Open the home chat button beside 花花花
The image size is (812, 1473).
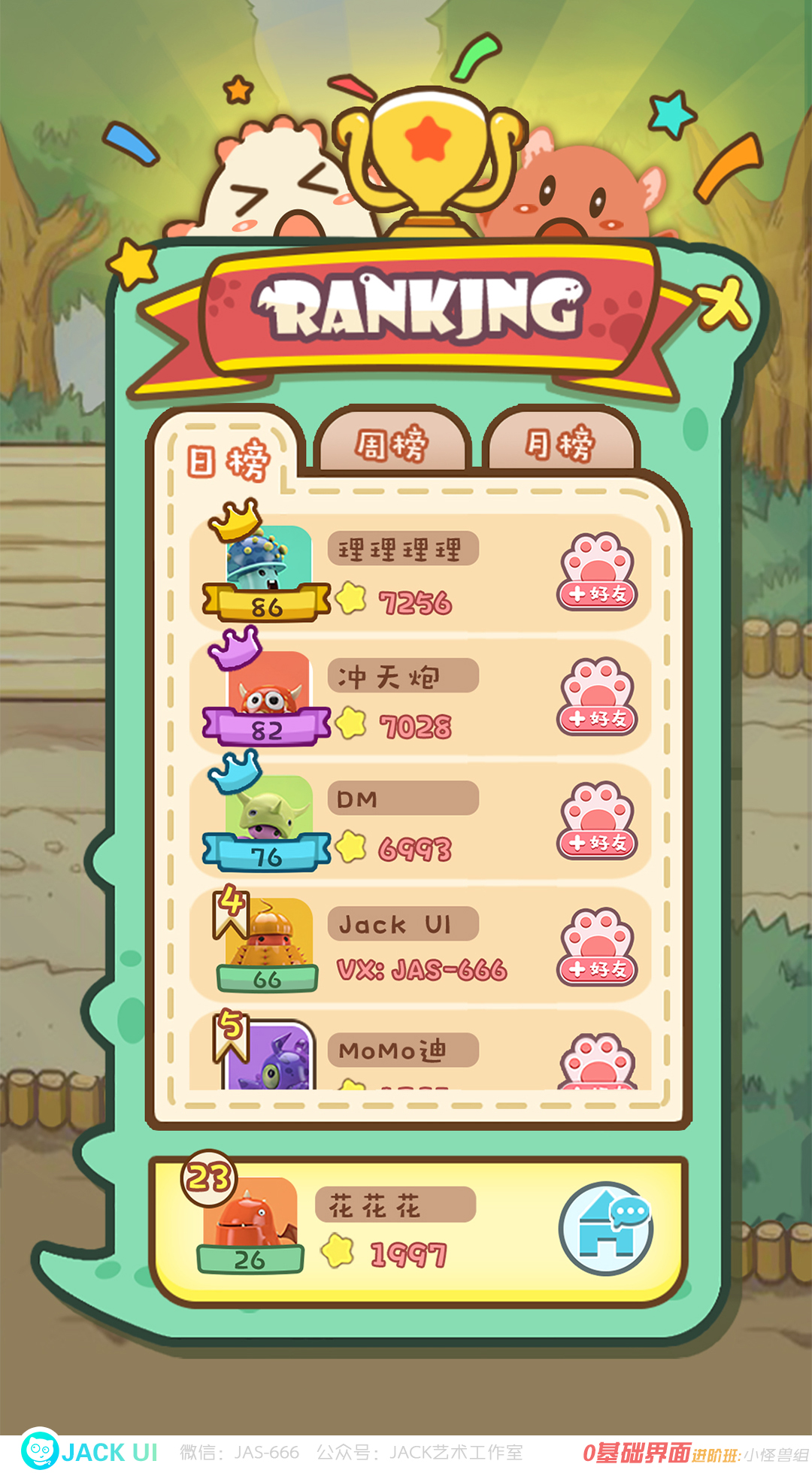point(606,1229)
